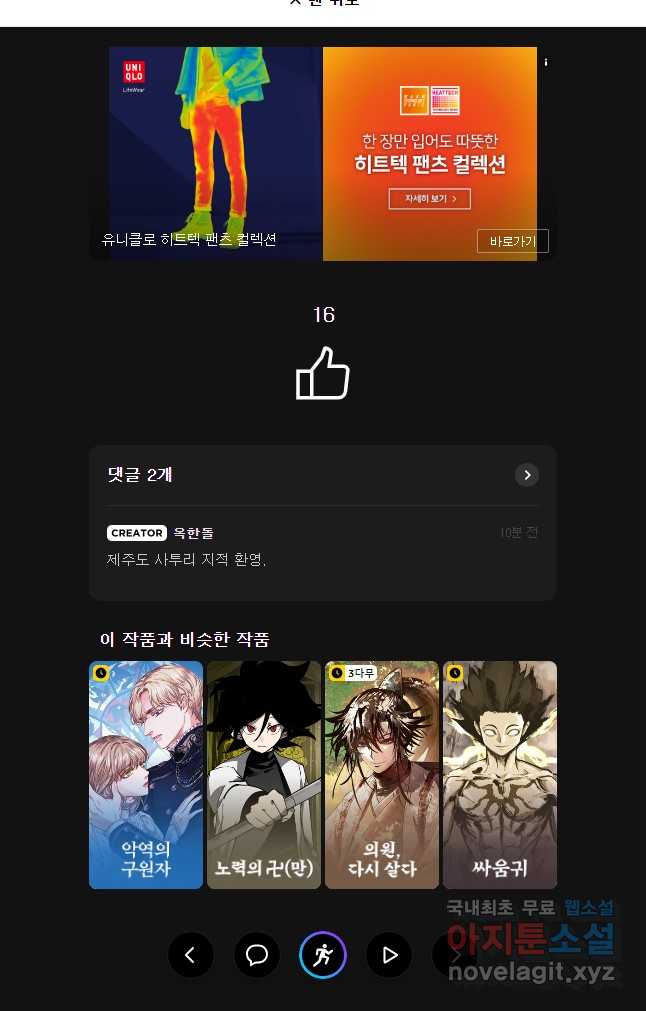This screenshot has width=646, height=1011.
Task: Like this episode with thumbs up
Action: [323, 375]
